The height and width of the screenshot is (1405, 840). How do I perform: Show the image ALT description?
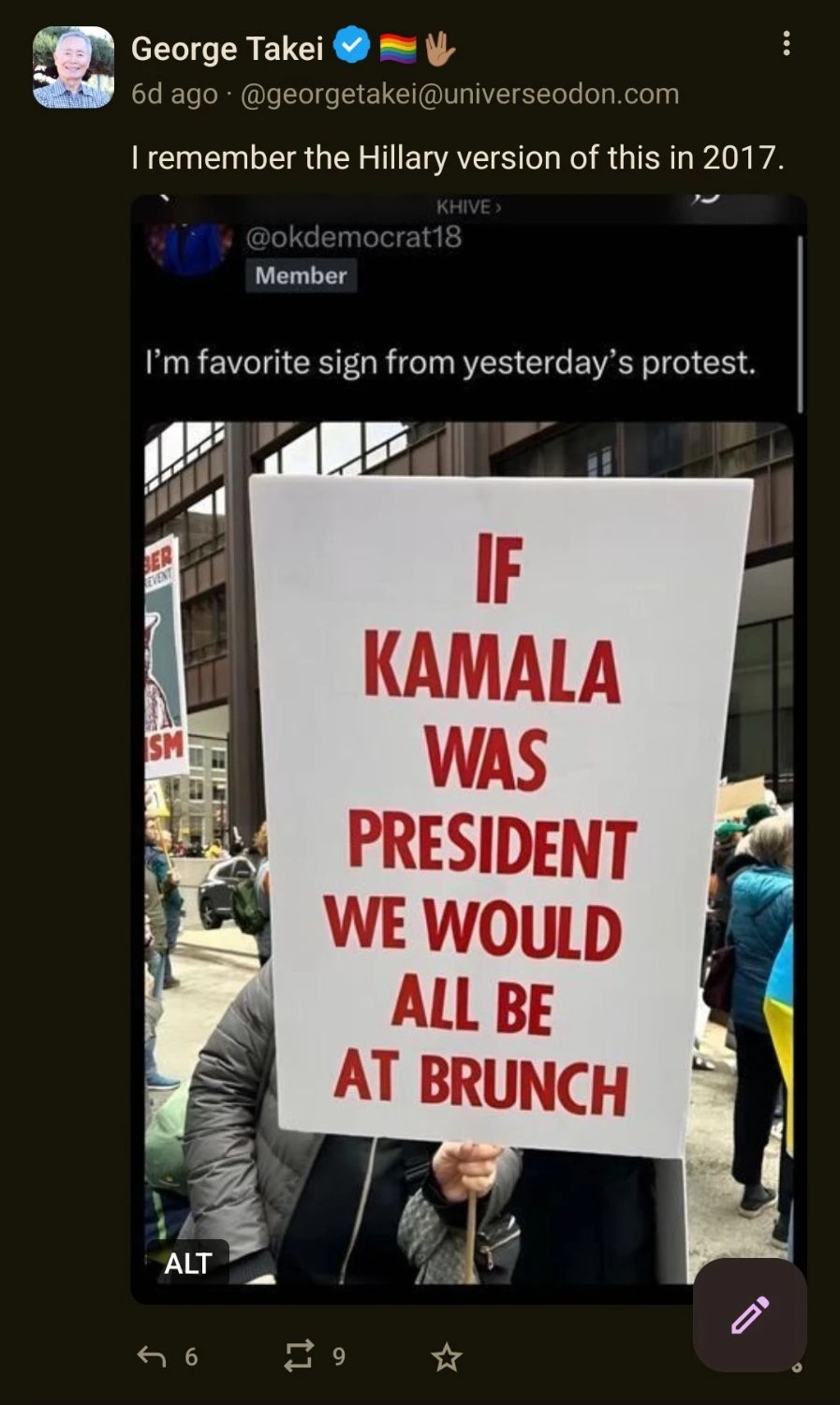pos(187,1264)
